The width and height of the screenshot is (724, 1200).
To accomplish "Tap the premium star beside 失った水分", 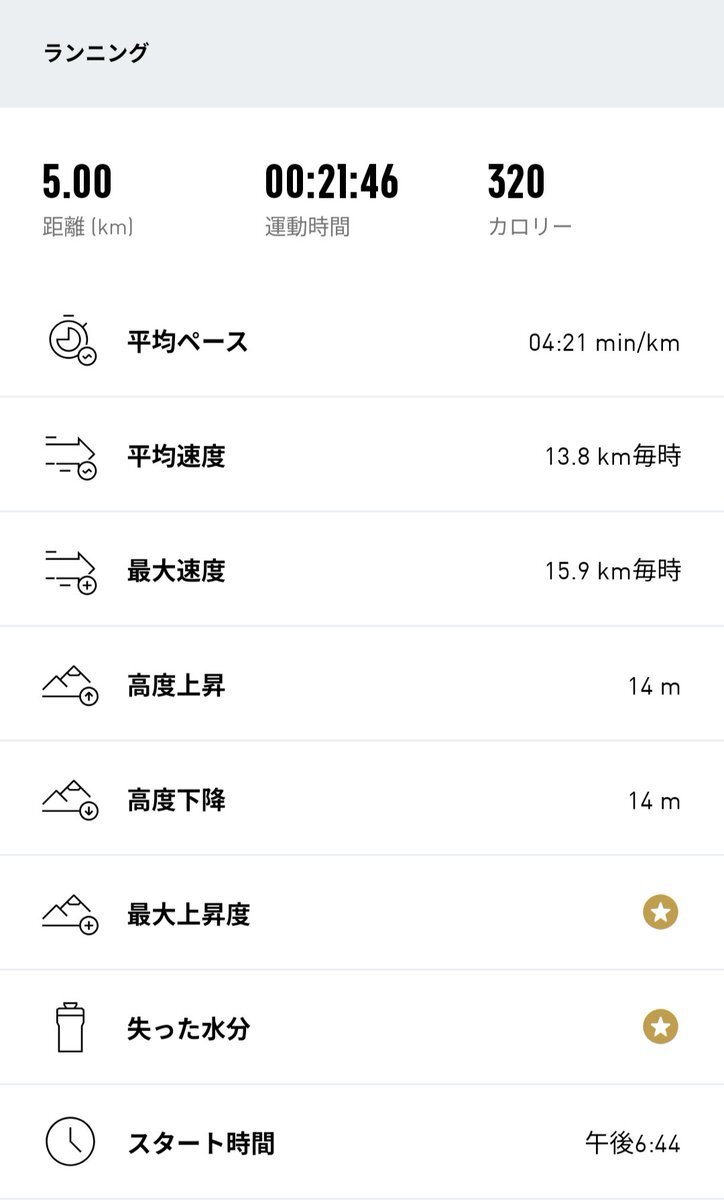I will click(x=660, y=1026).
